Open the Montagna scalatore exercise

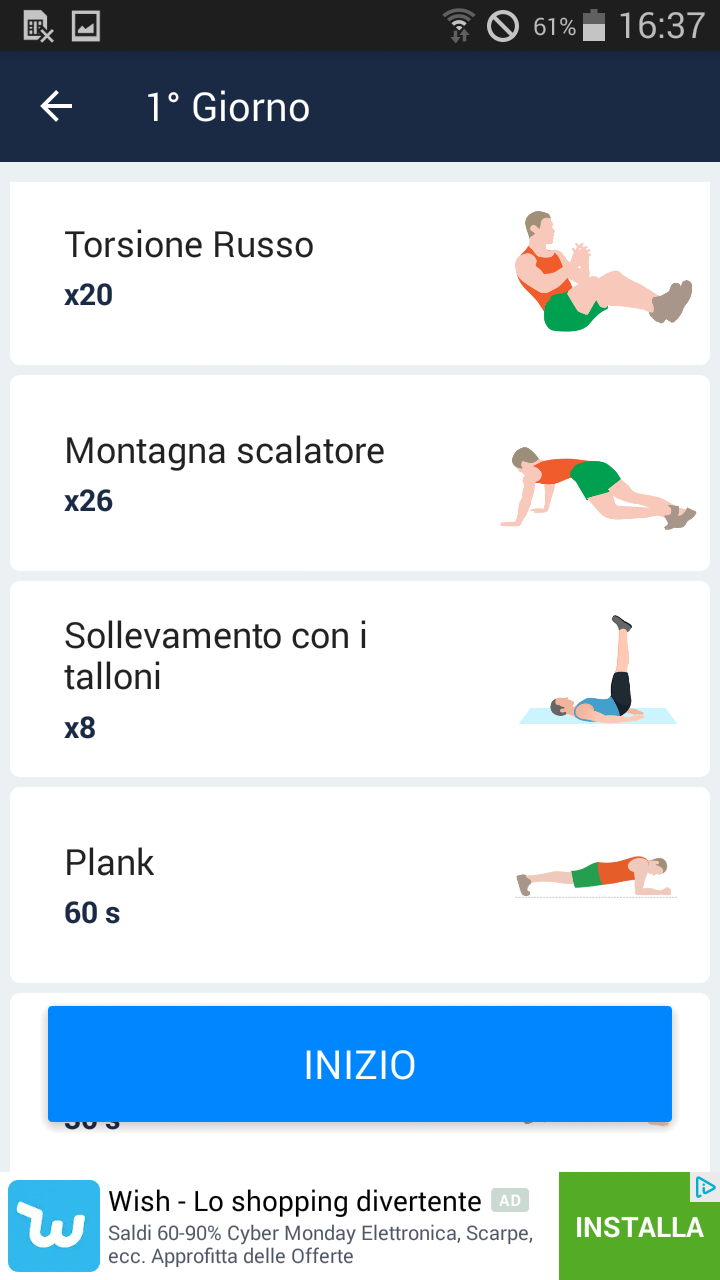[x=360, y=473]
